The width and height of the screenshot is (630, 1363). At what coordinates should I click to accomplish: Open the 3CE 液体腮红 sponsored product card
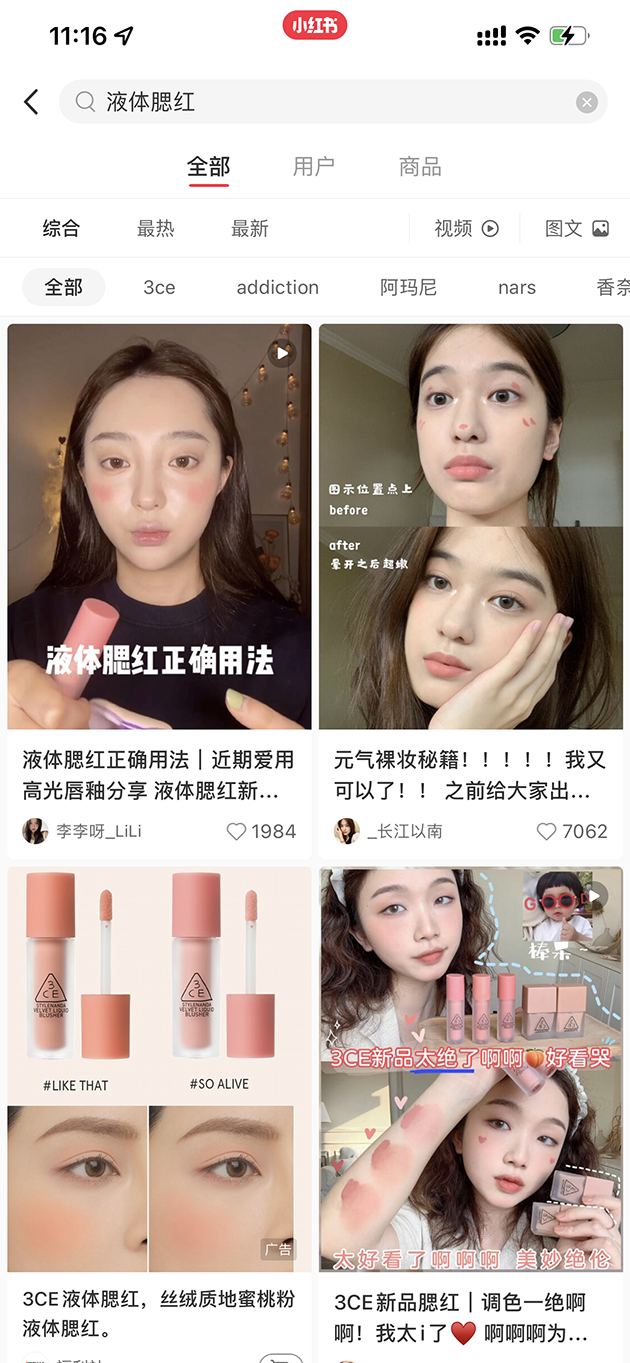[160, 1070]
